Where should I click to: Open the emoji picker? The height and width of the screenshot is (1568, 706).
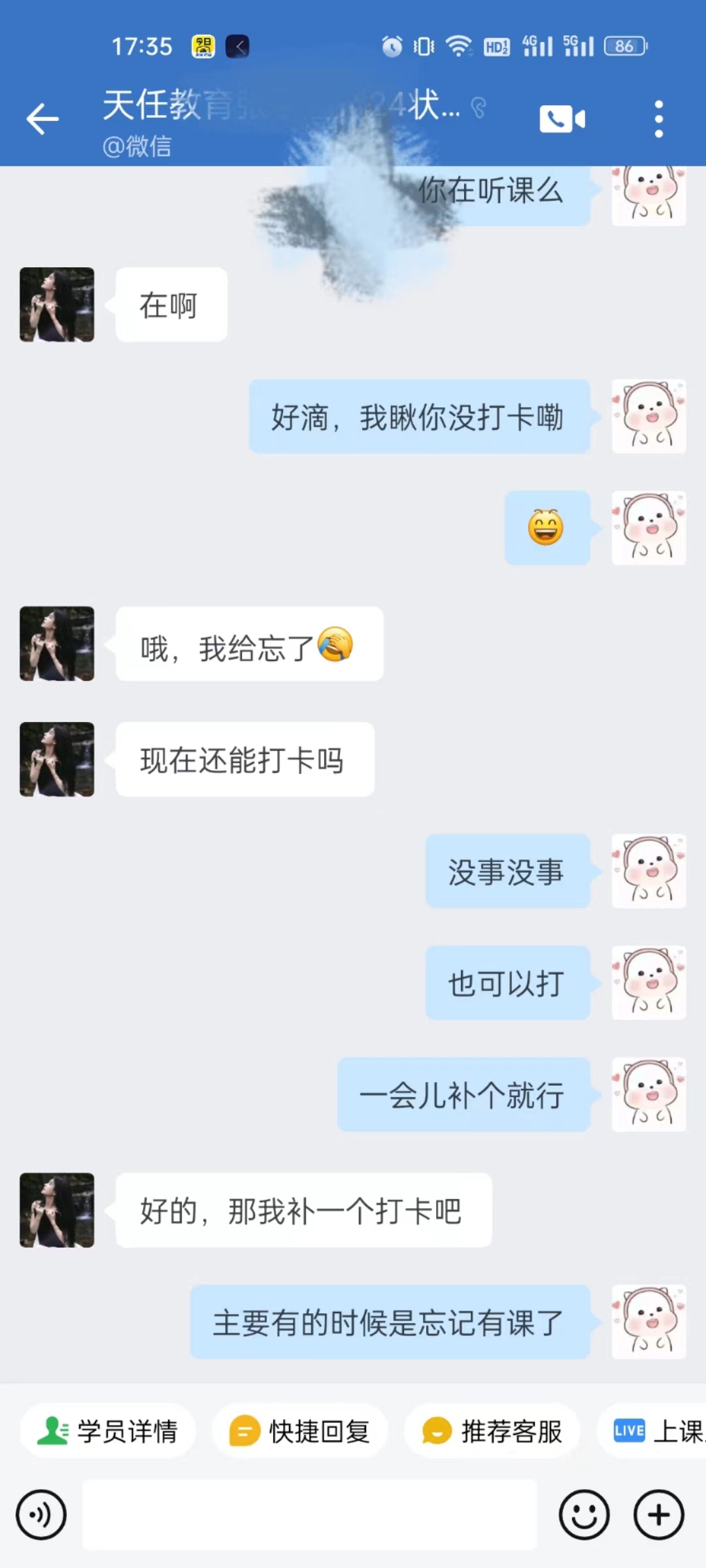click(584, 1514)
